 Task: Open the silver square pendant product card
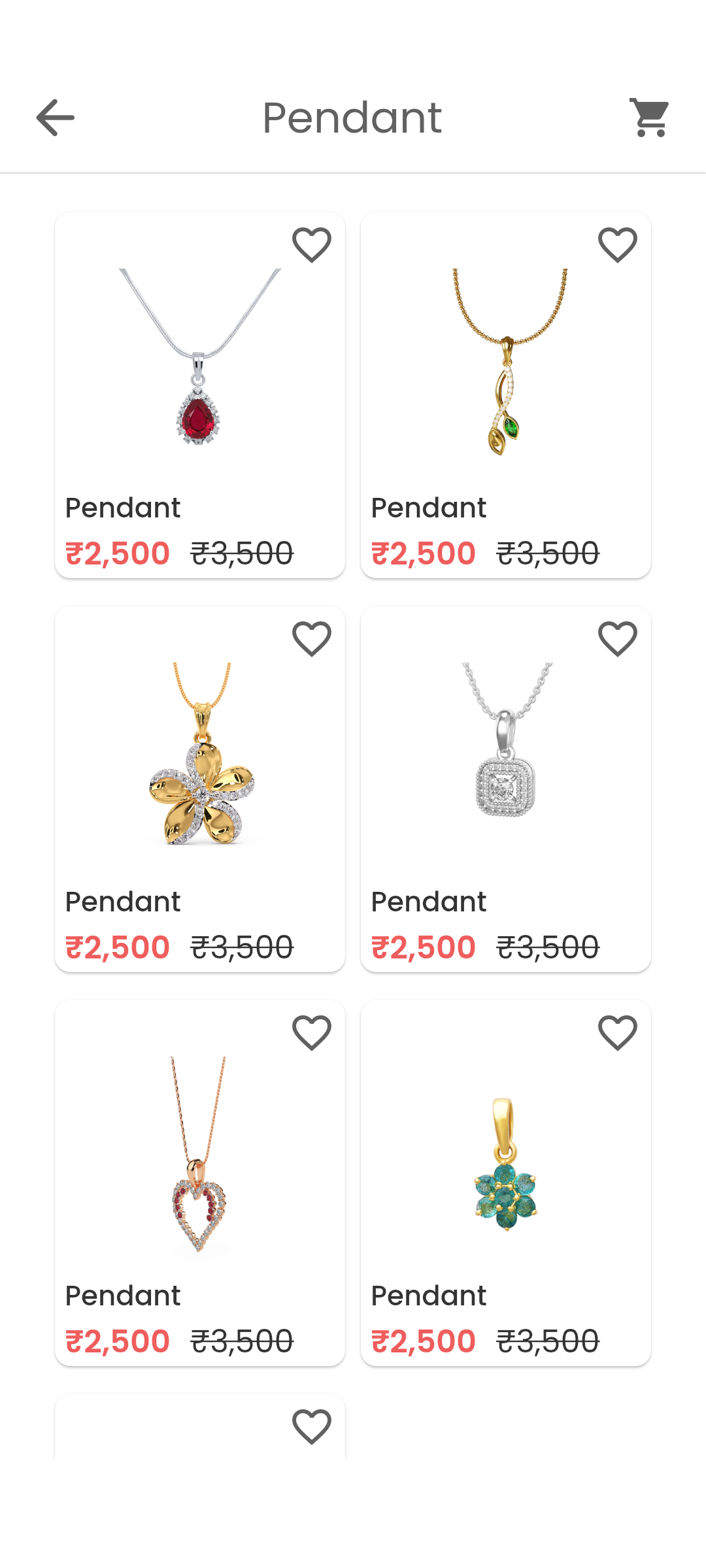tap(505, 784)
